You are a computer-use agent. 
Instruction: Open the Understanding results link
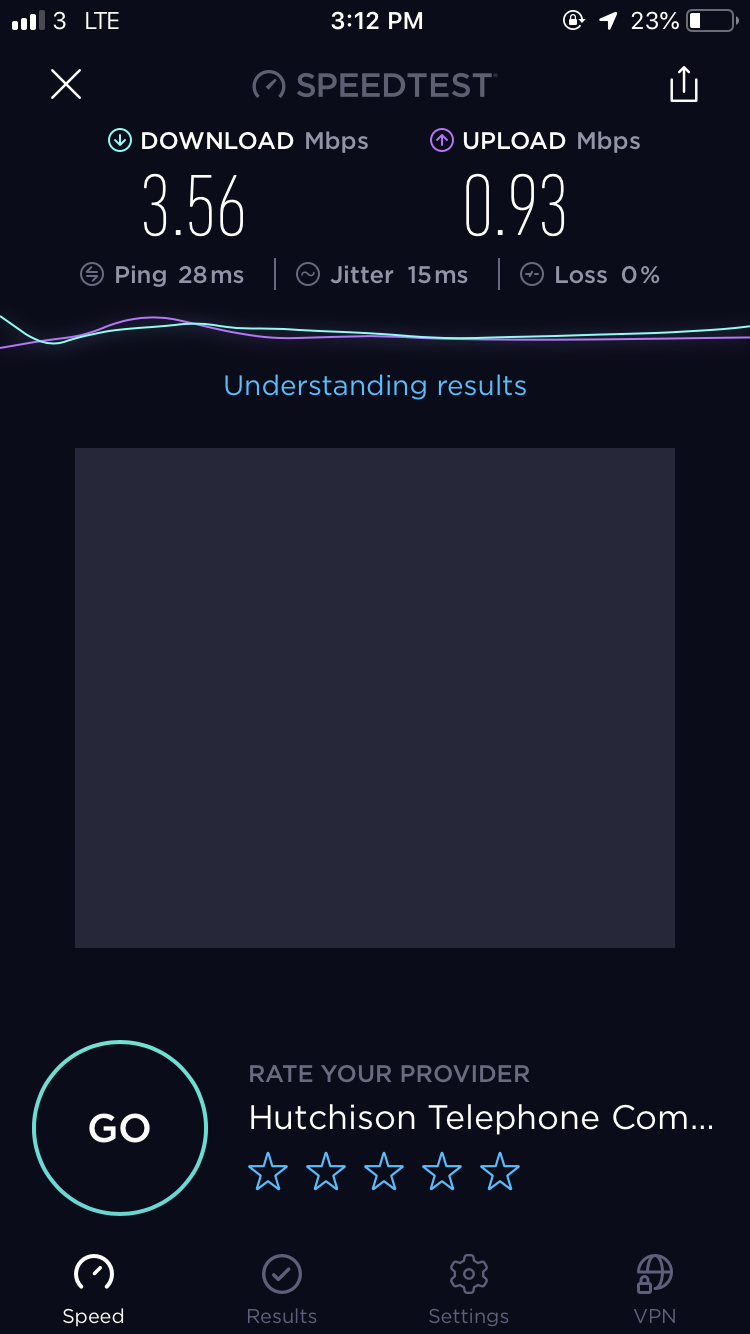(x=375, y=386)
